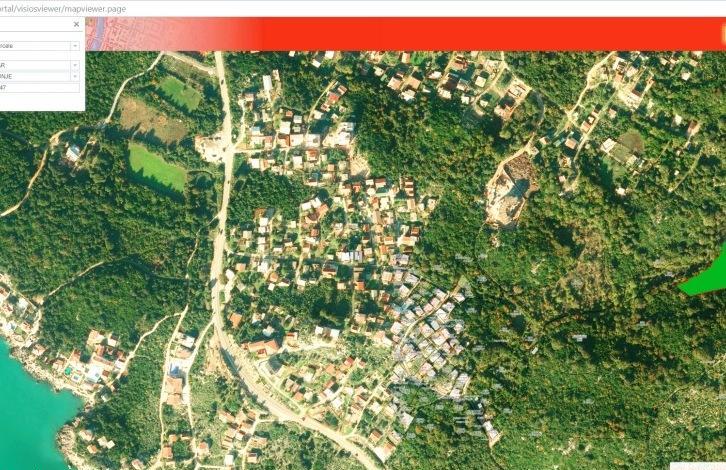The image size is (726, 470).
Task: Open the dropdown ending in 'R'
Action: tap(75, 65)
